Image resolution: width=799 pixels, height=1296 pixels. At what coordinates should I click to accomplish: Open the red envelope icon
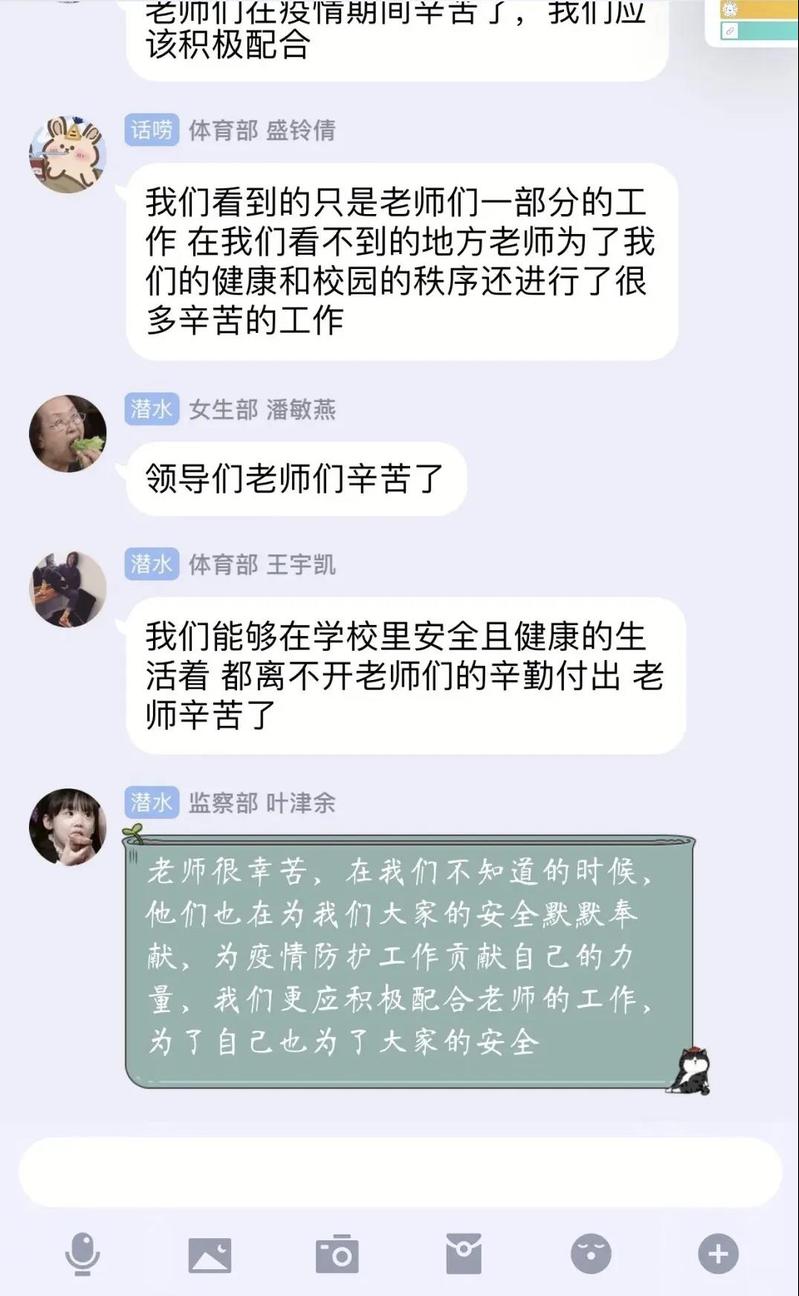click(463, 1253)
